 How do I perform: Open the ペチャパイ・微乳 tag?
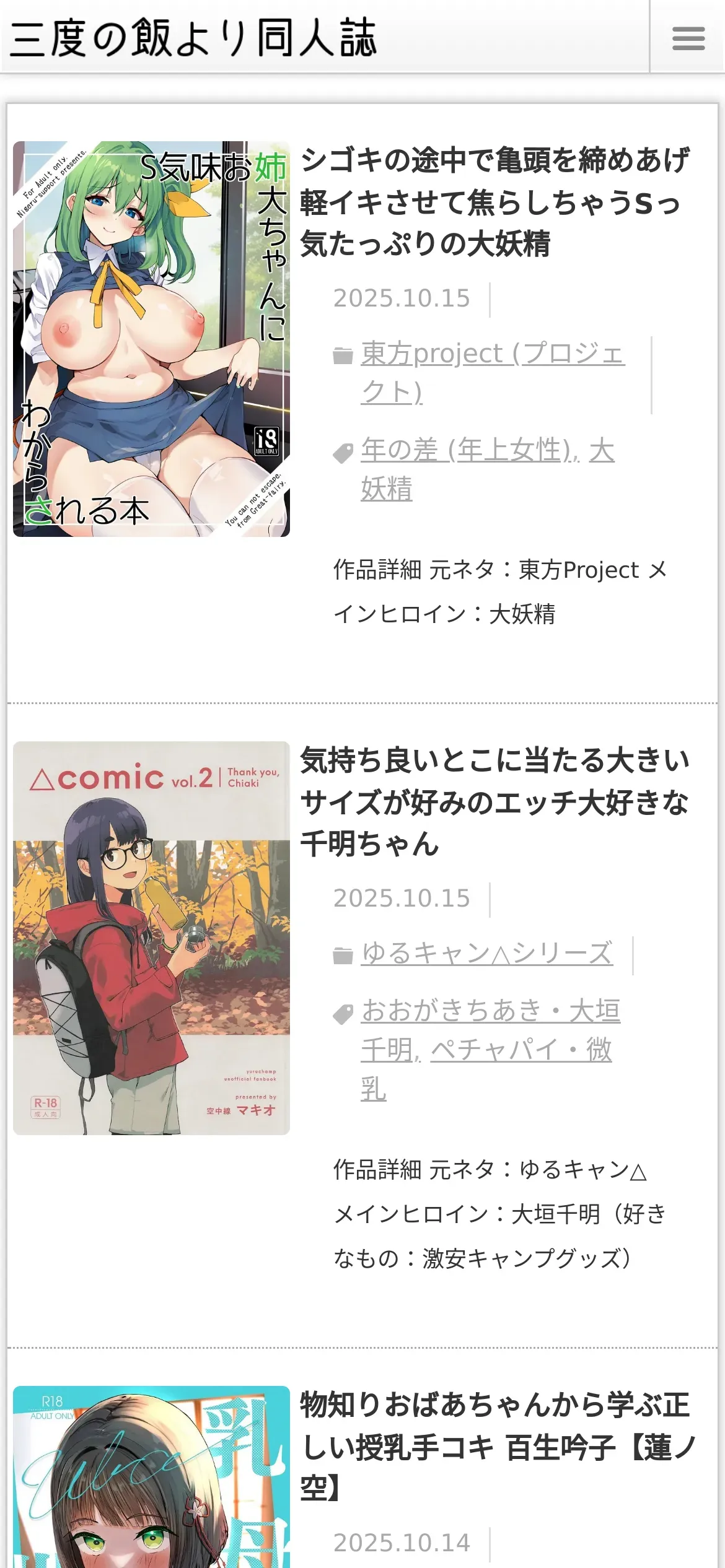pyautogui.click(x=521, y=1050)
